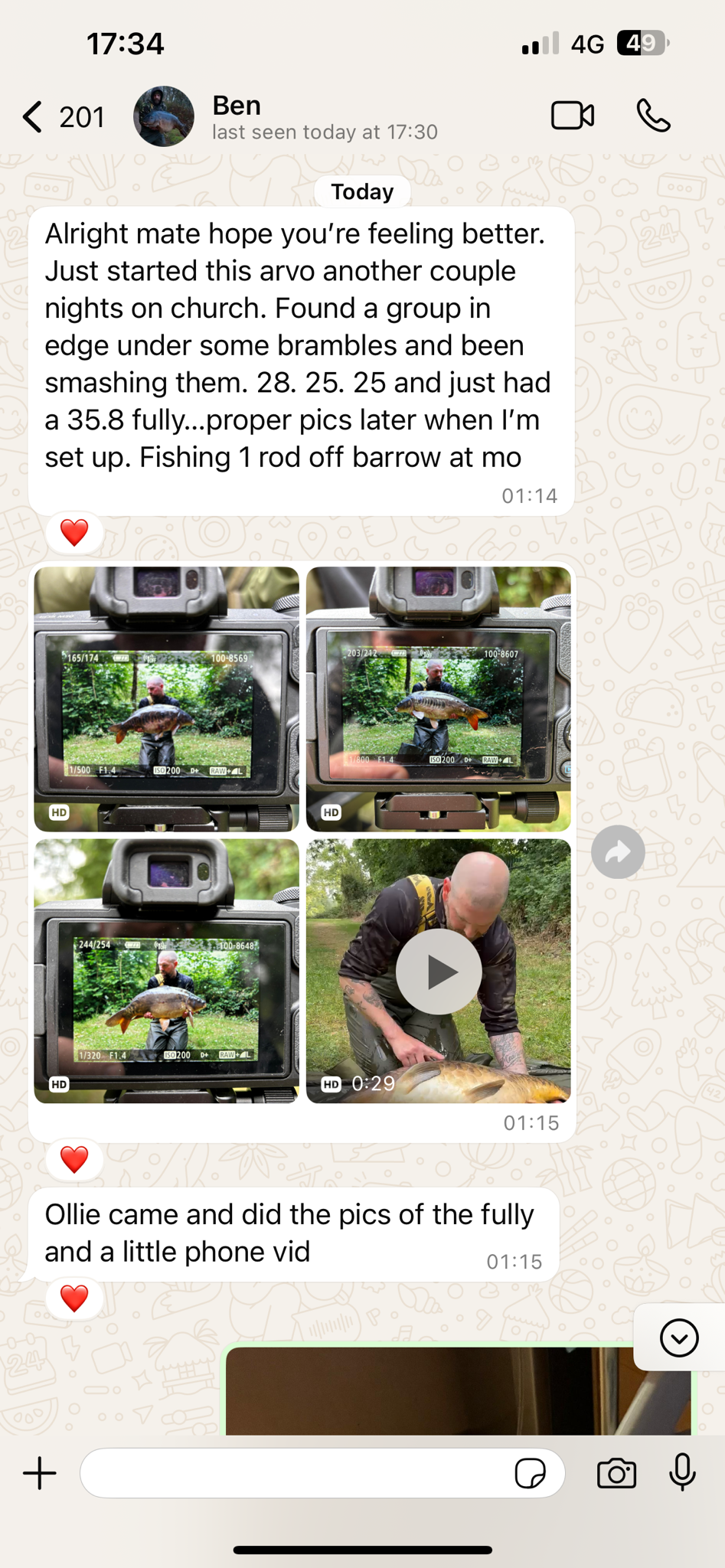Open the sticker picker
Screen dimensions: 725x1568
(530, 1472)
